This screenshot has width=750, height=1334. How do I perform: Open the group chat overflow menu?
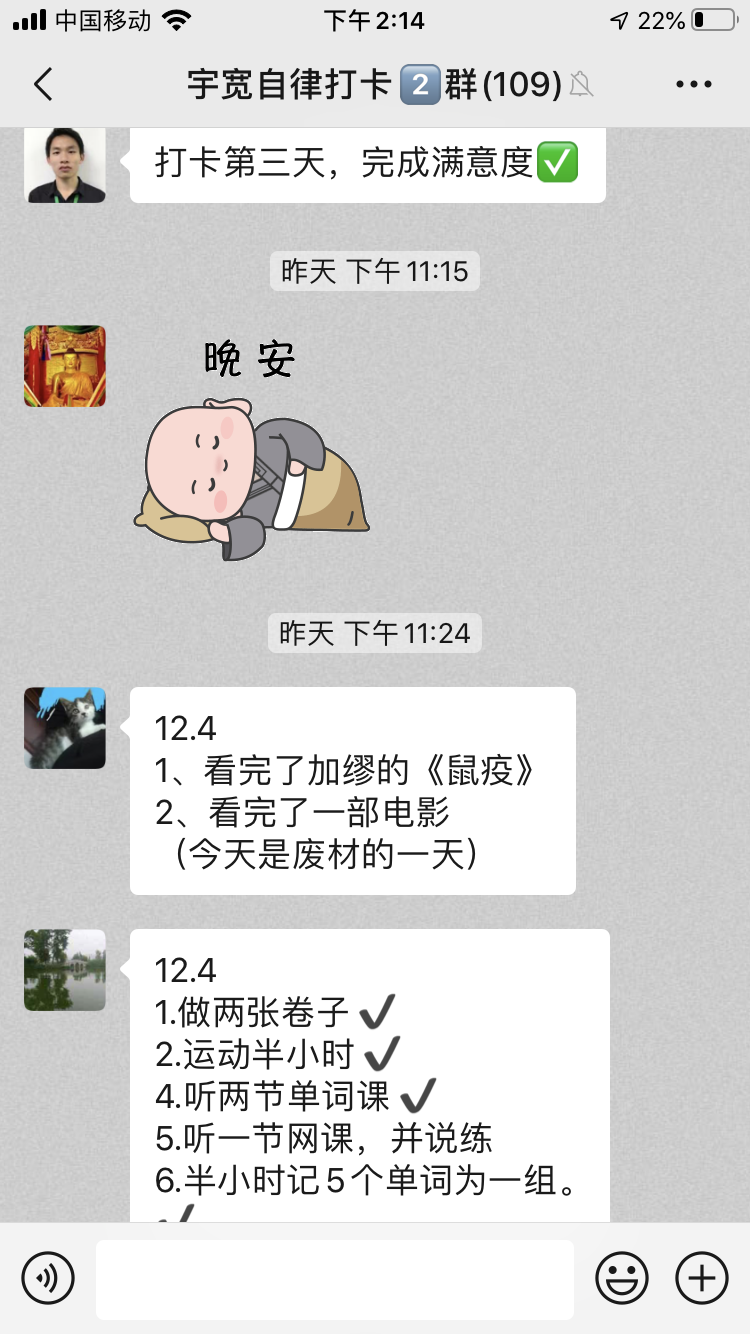pyautogui.click(x=693, y=85)
